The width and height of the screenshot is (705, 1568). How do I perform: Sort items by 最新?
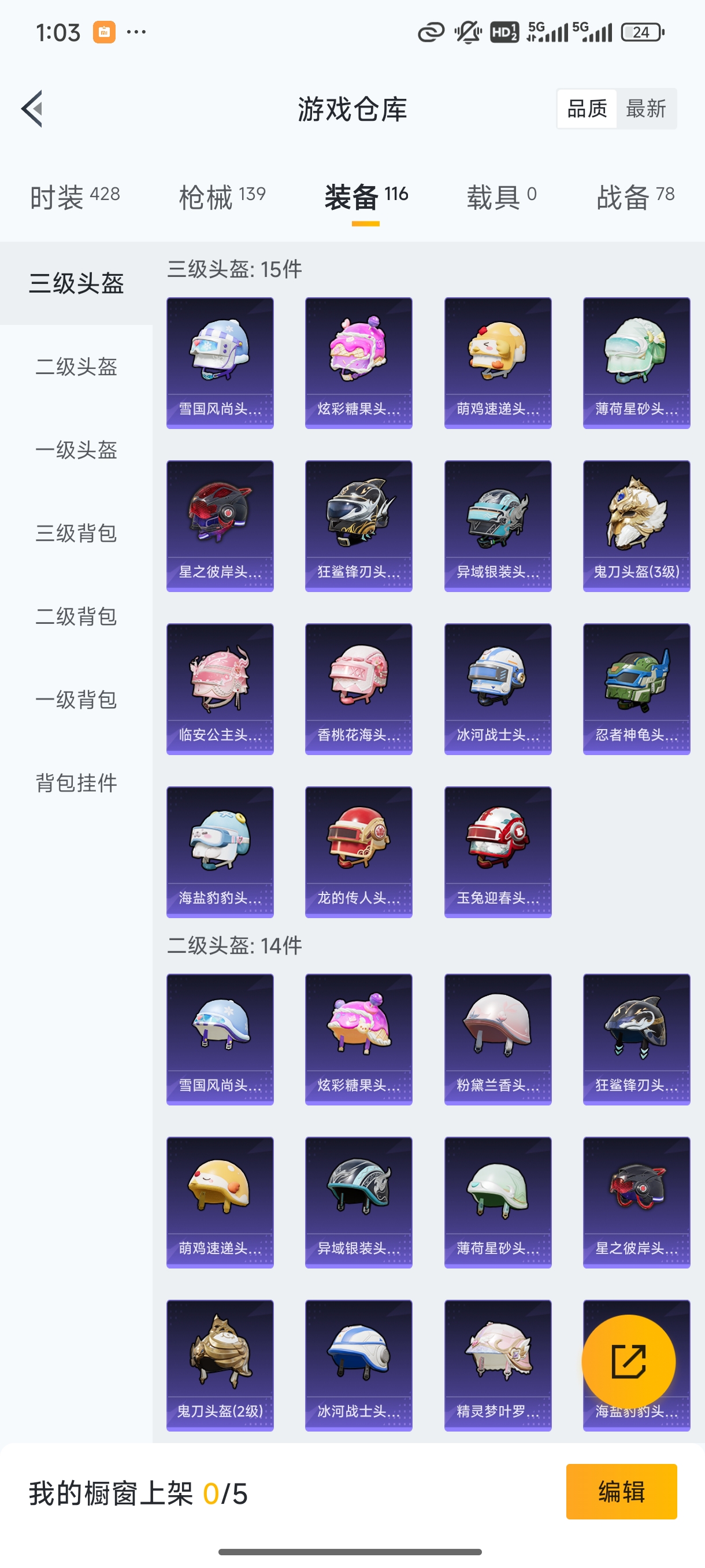[x=645, y=109]
